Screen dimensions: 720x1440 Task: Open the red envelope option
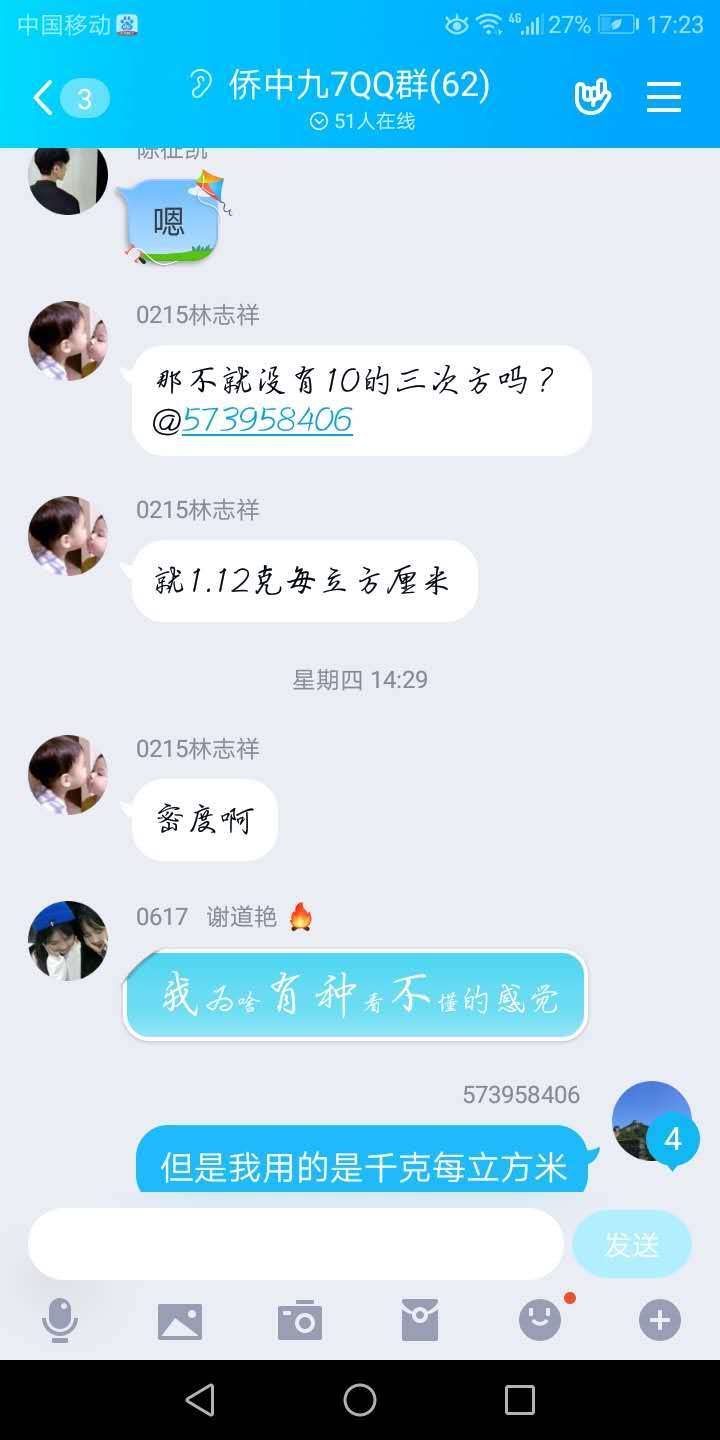(420, 1321)
